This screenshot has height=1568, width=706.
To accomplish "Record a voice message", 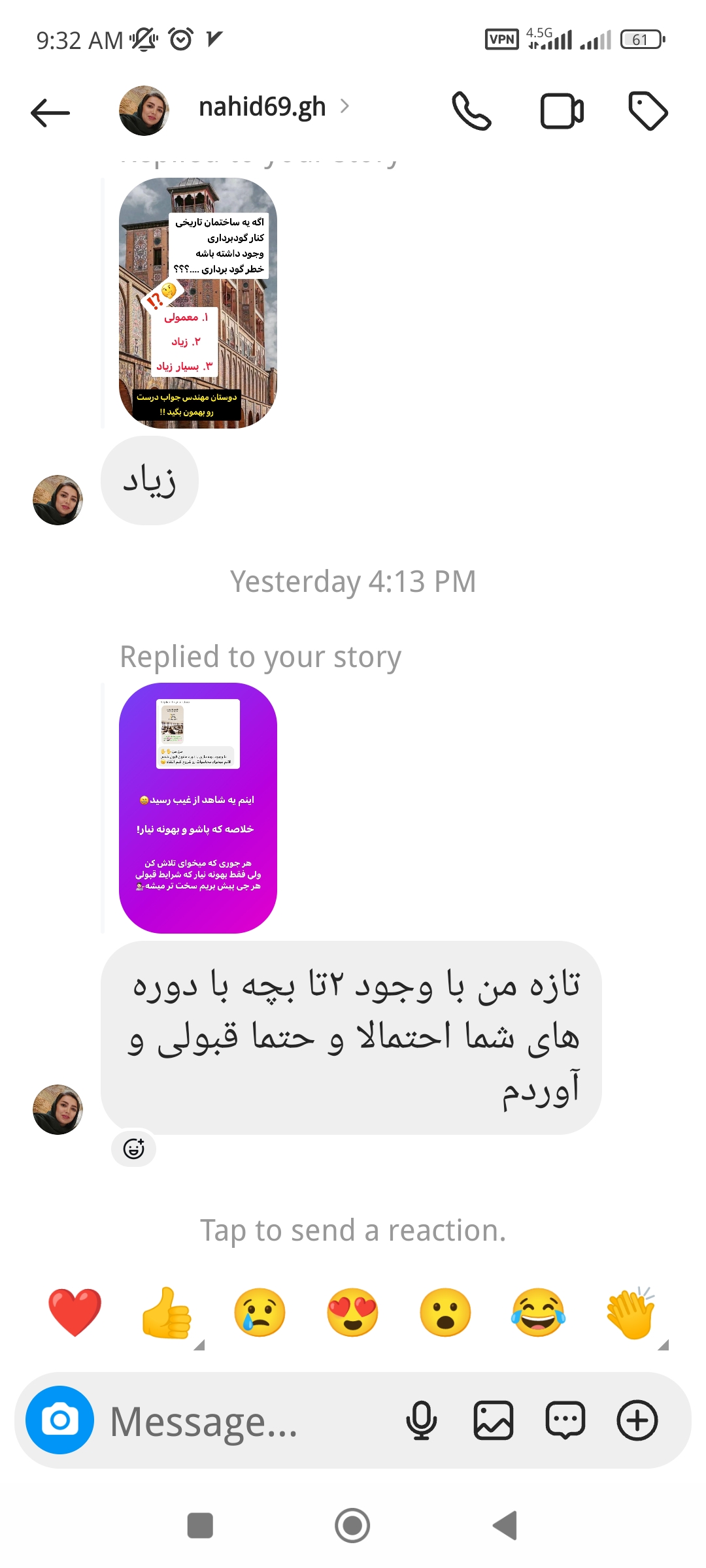I will tap(422, 1420).
